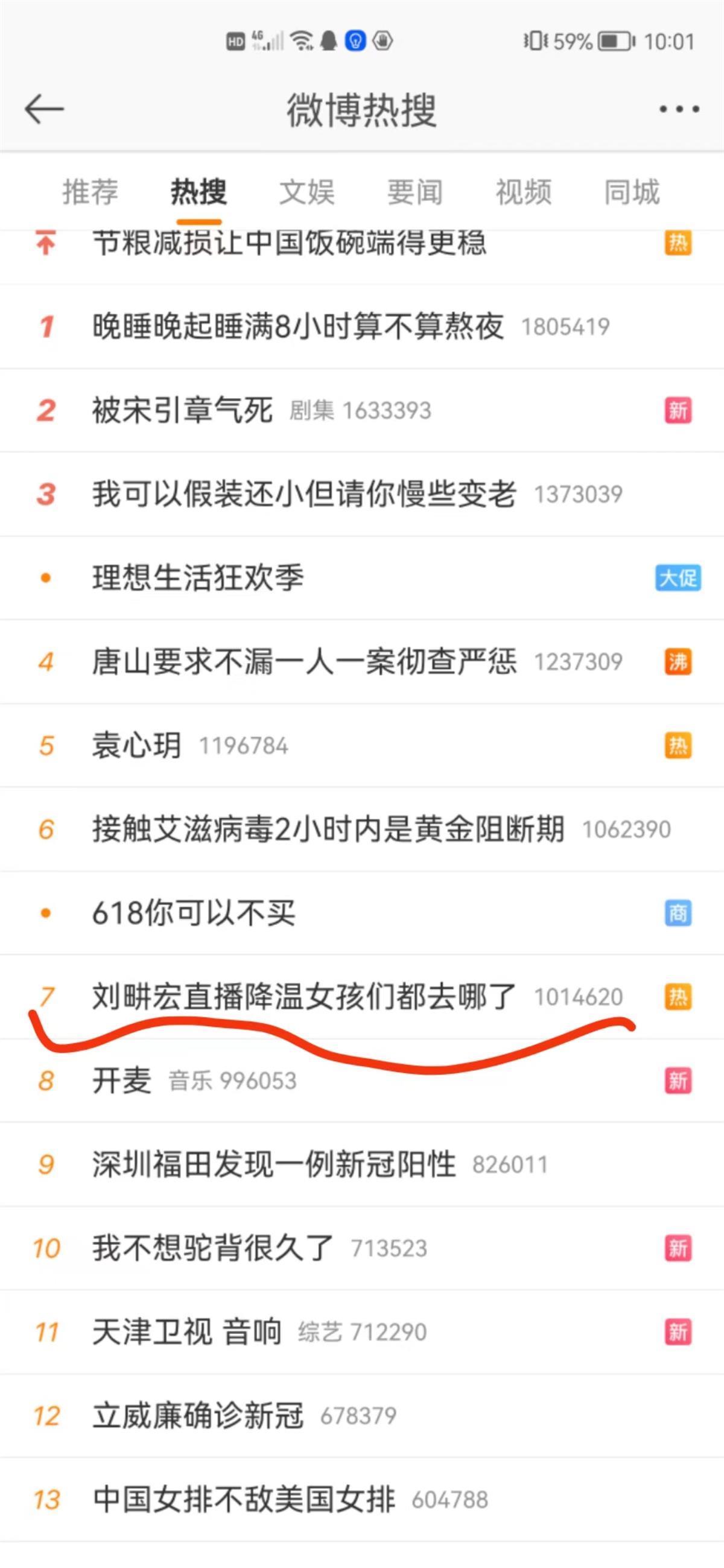Open promoted topic 理想生活狂欢季
Screen dimensions: 724x1568
pyautogui.click(x=198, y=577)
